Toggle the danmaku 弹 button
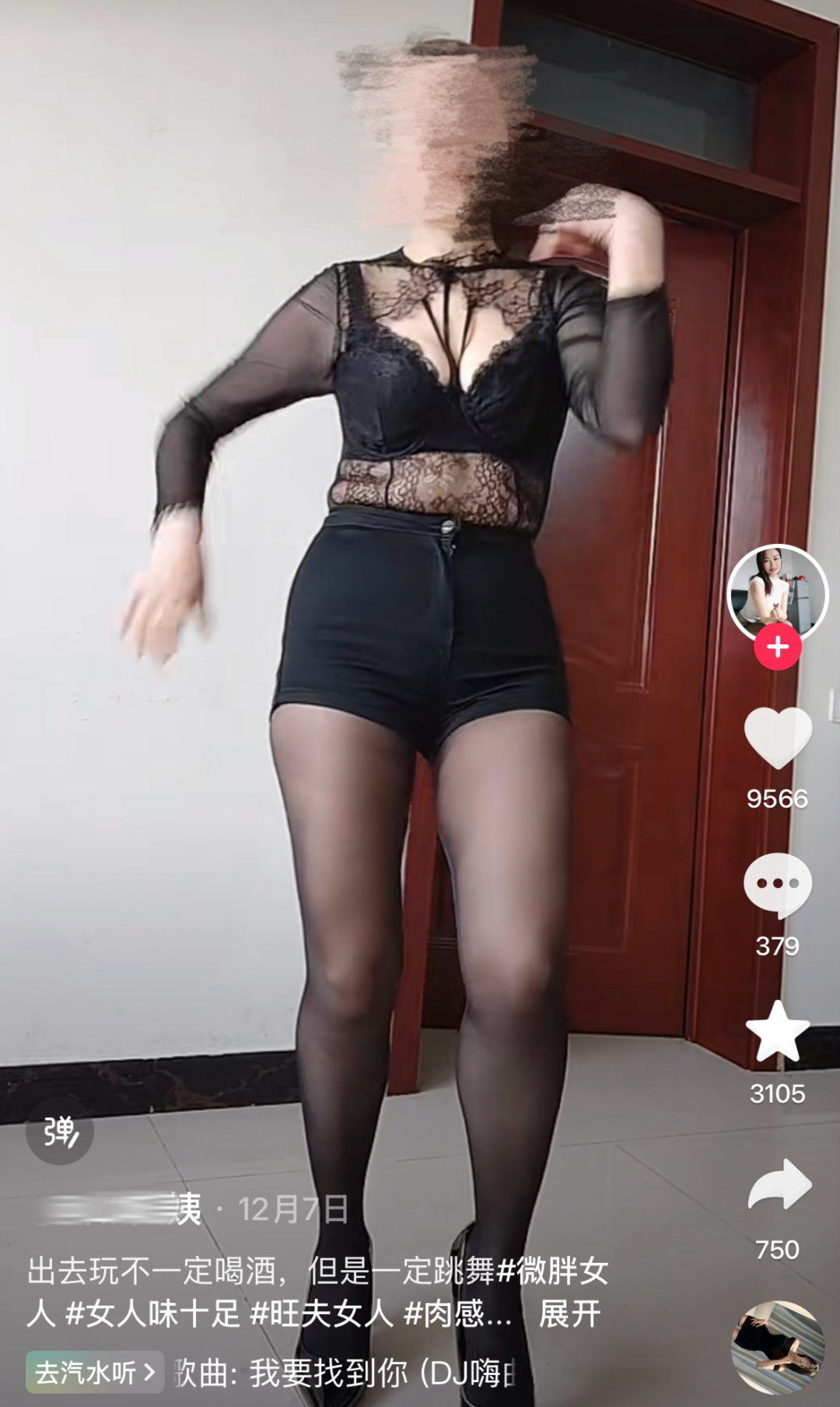Screen dimensions: 840x1407 tap(60, 1131)
